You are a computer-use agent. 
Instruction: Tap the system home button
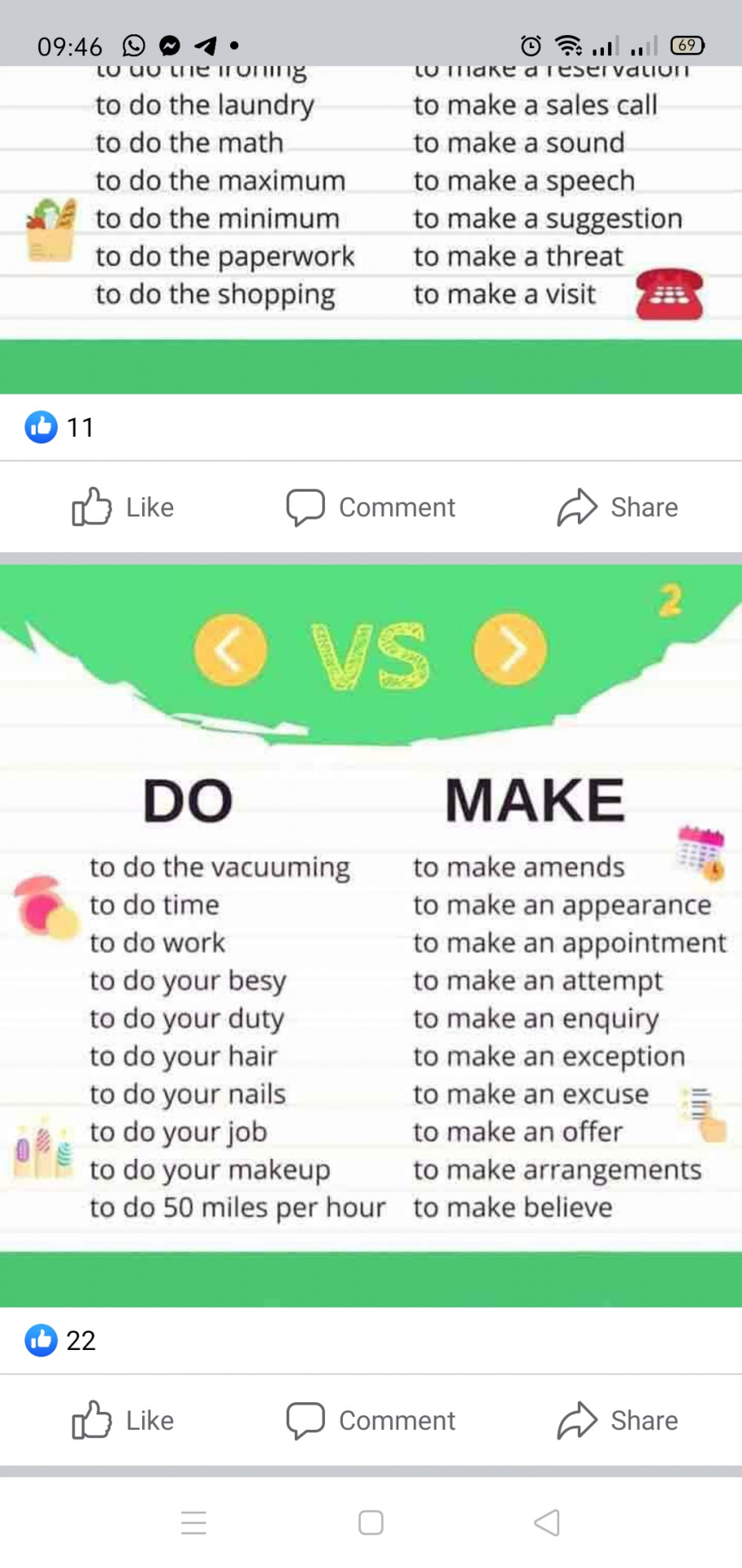tap(371, 1522)
